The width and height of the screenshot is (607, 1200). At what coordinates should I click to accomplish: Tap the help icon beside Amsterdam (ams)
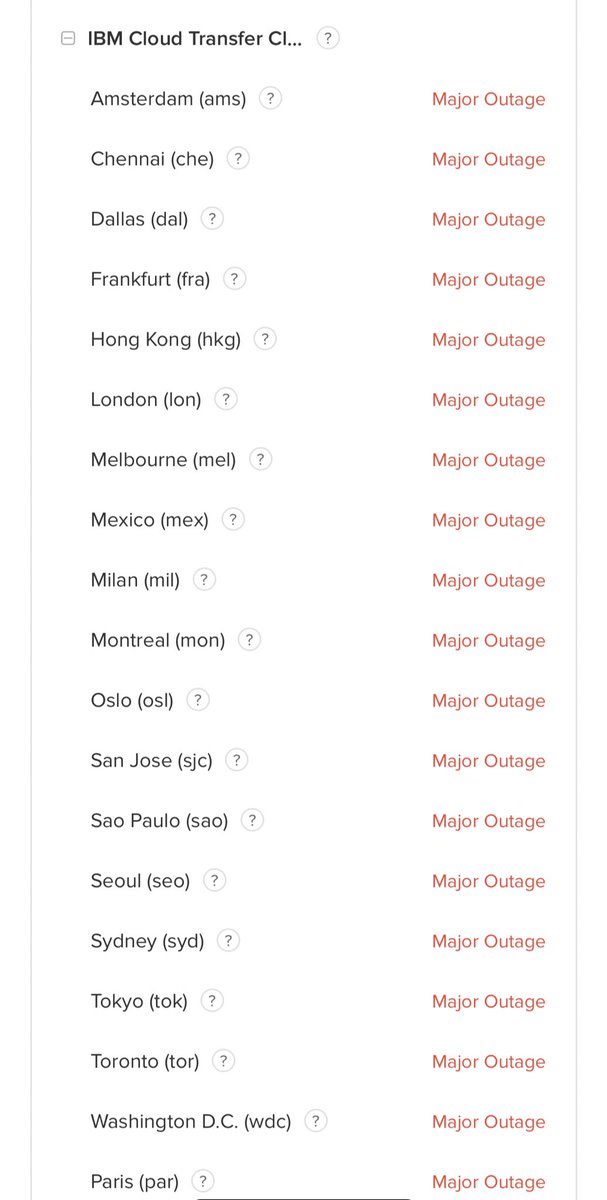click(270, 98)
